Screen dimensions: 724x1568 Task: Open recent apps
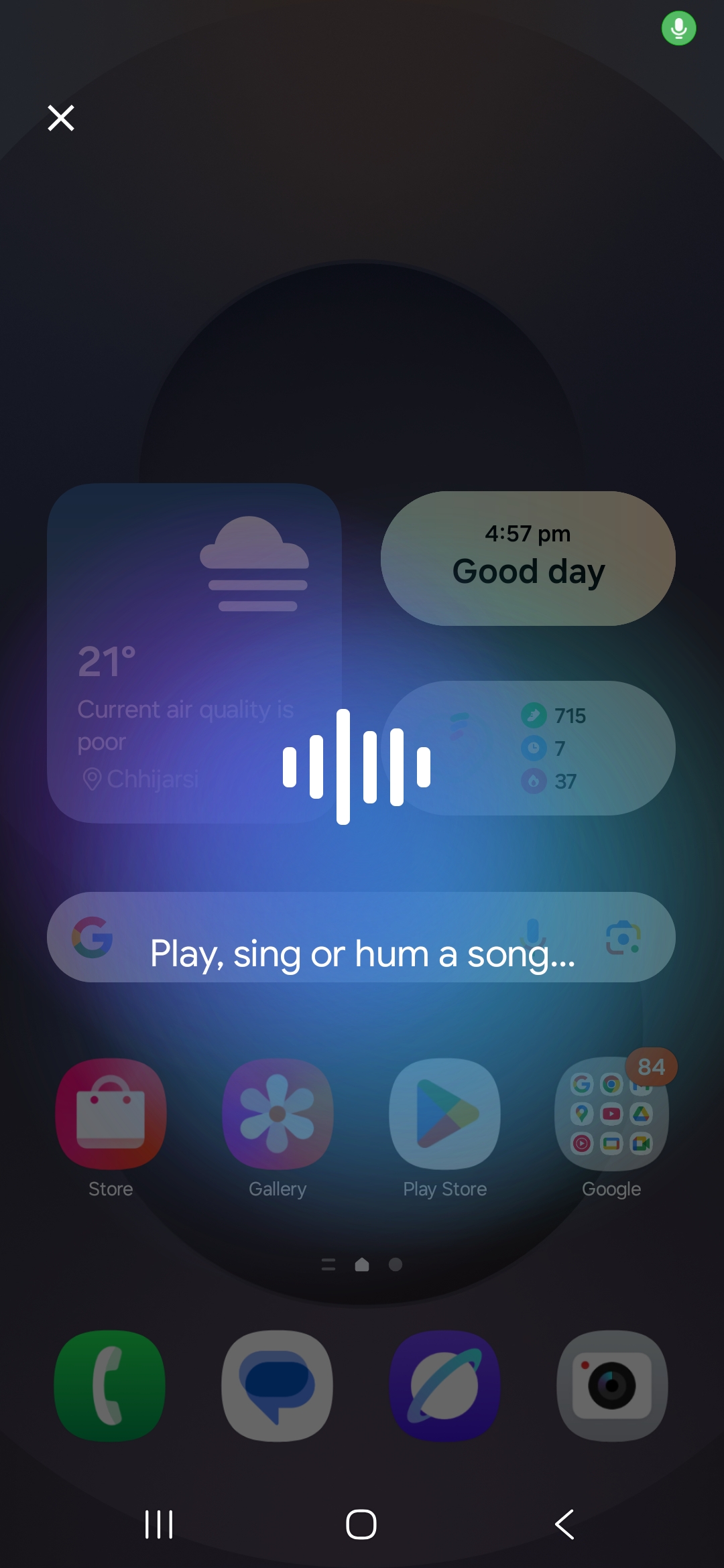[159, 1524]
